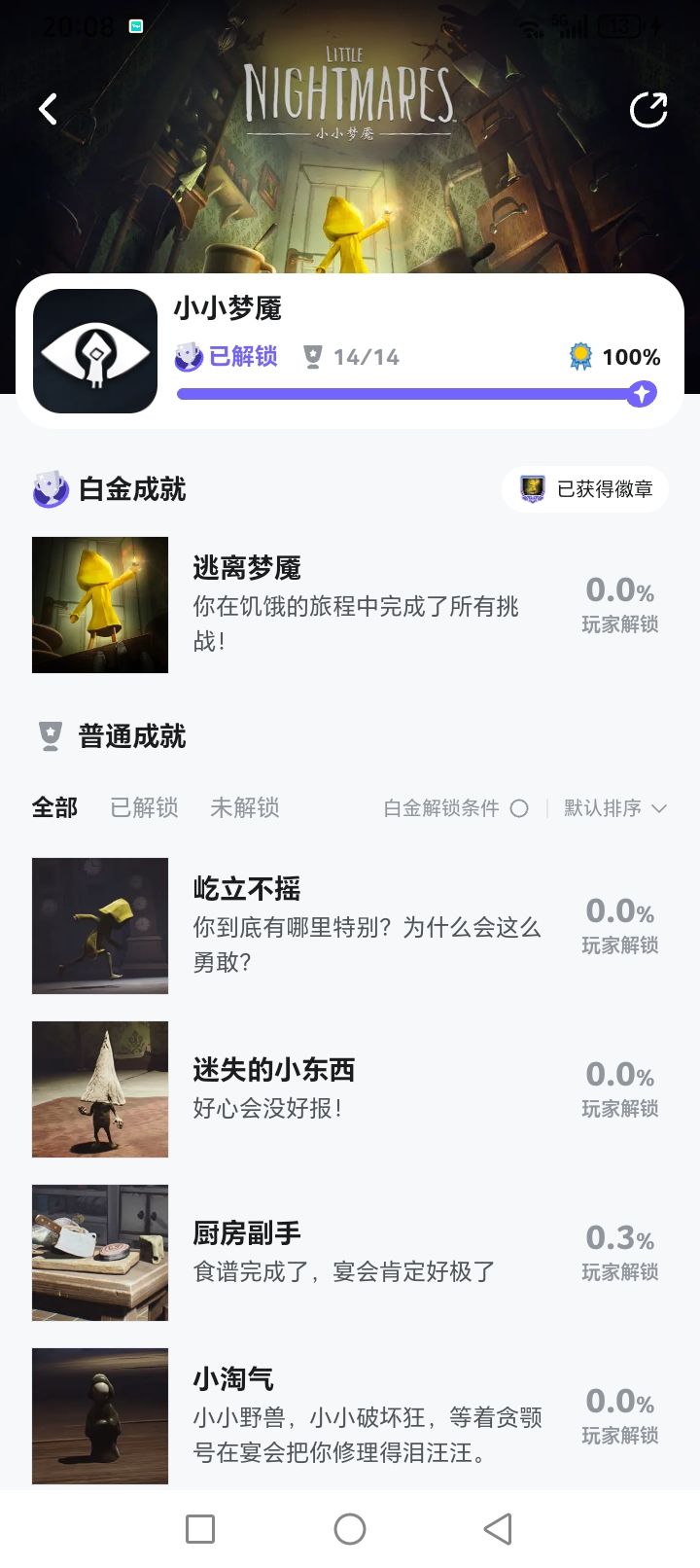Go back using the top-left arrow

pos(48,109)
